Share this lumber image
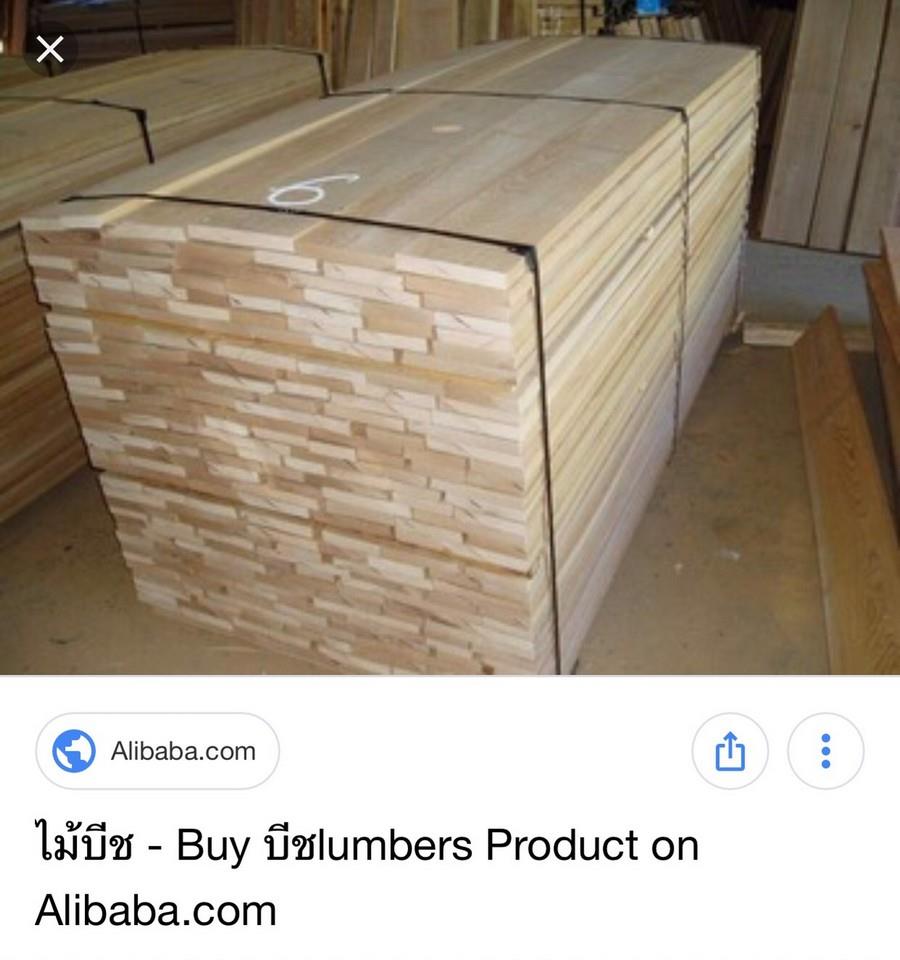 pos(730,751)
